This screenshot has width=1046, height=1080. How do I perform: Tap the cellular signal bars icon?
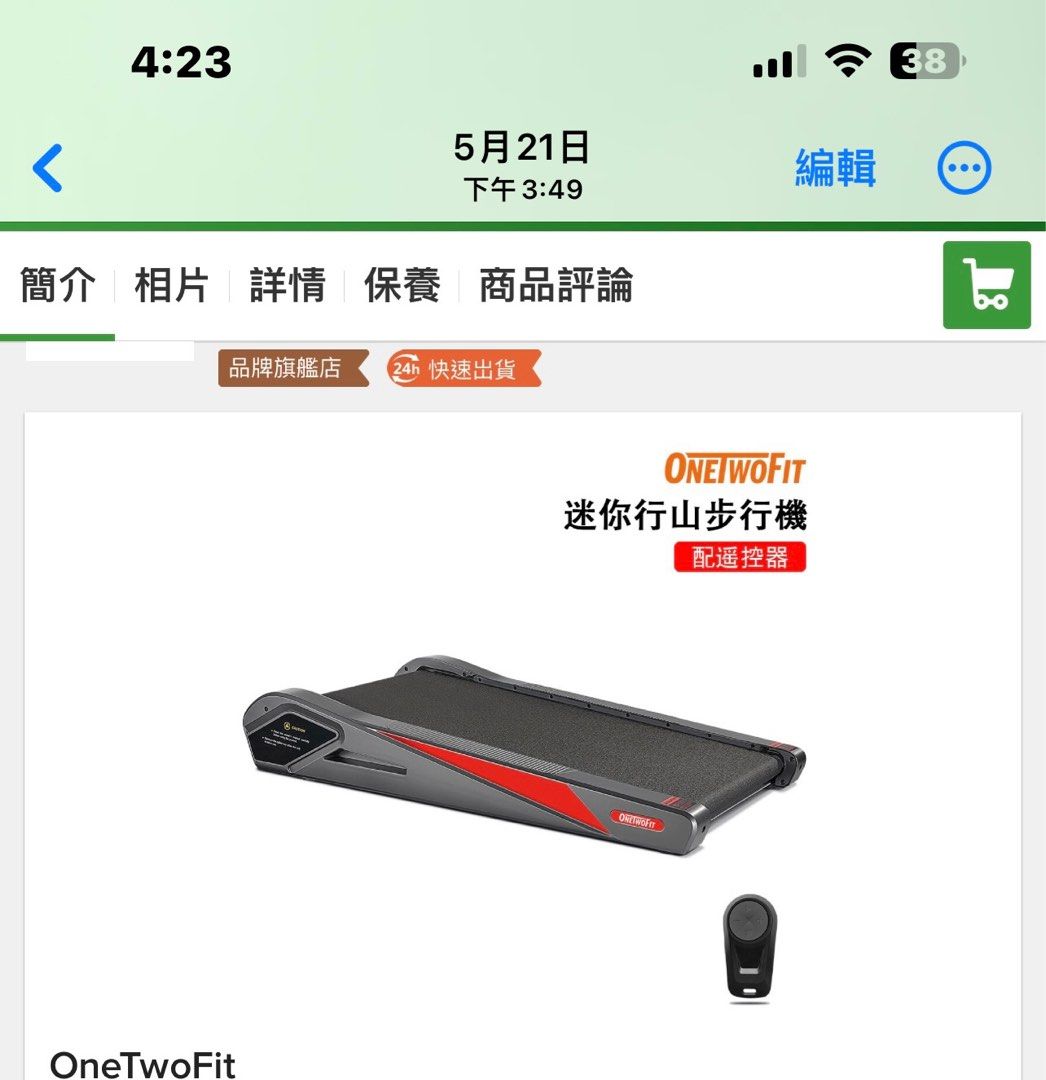(x=777, y=60)
